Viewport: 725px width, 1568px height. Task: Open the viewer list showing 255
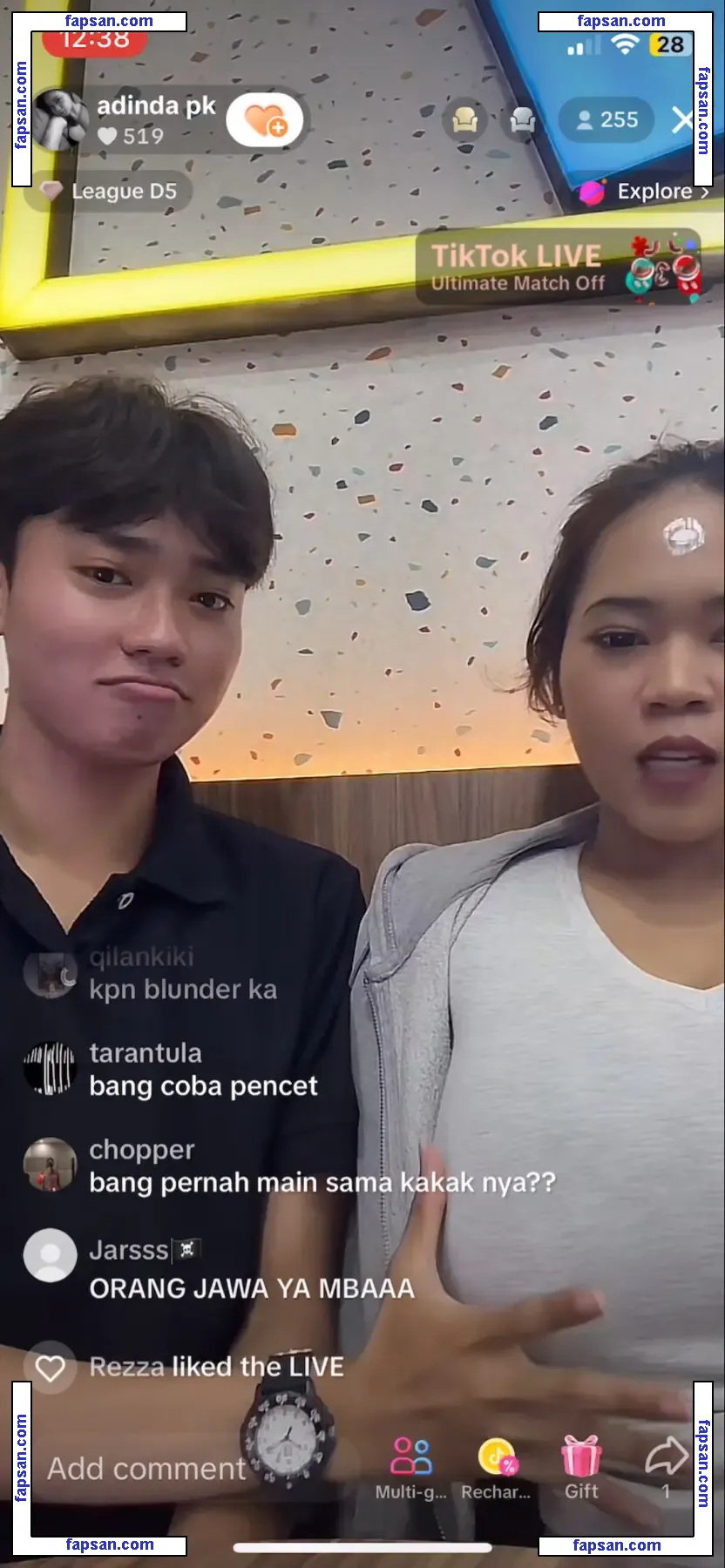[607, 119]
